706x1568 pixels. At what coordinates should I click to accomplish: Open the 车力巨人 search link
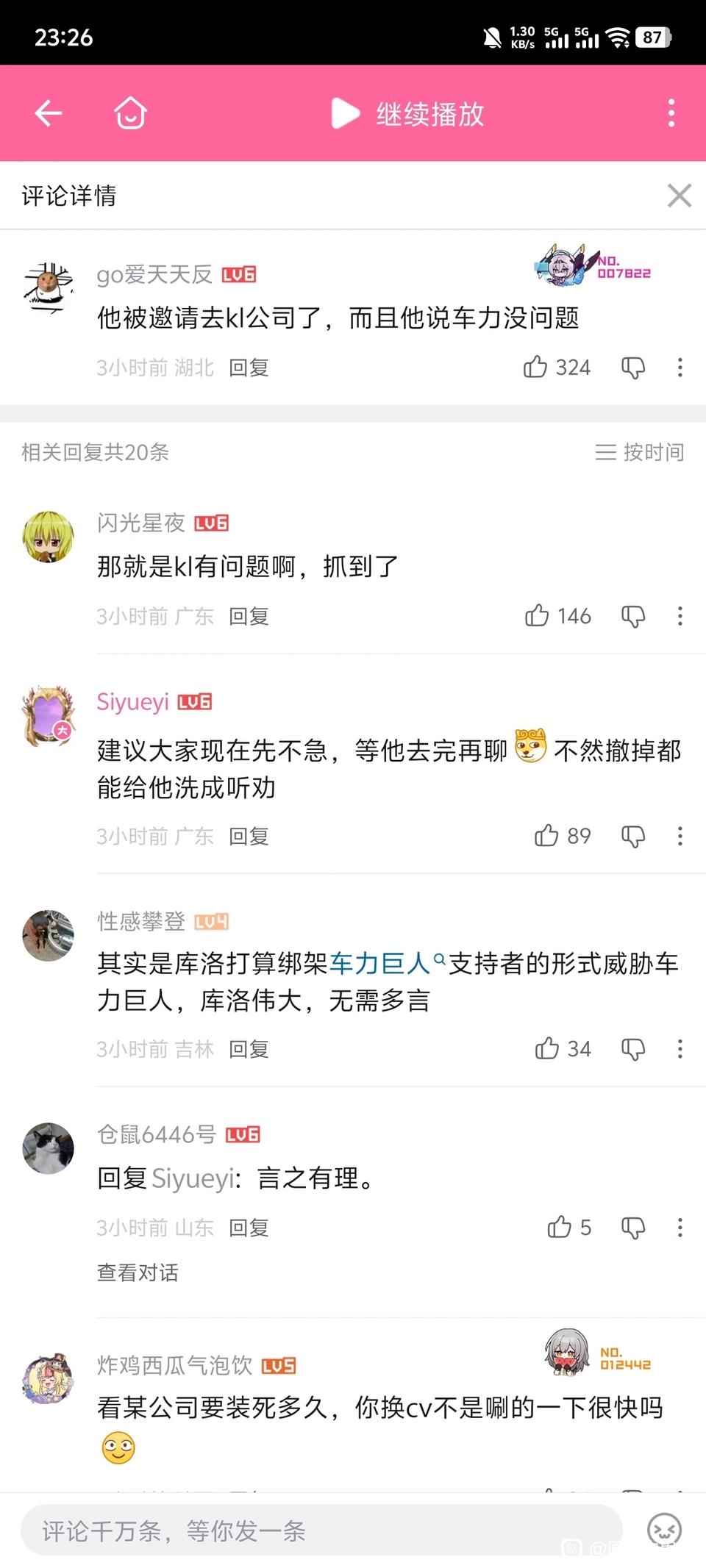(x=381, y=963)
